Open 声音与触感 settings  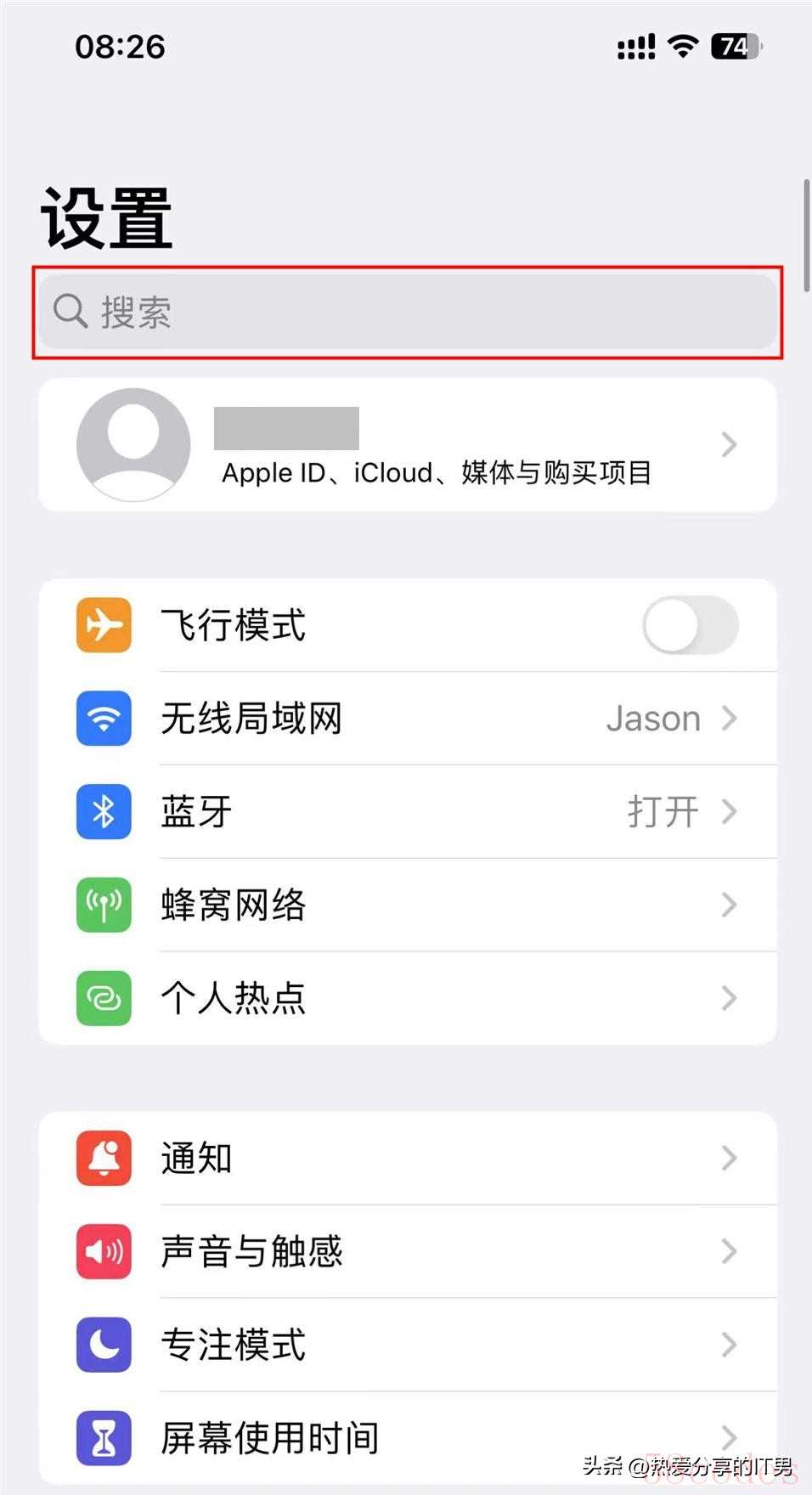click(x=408, y=1251)
